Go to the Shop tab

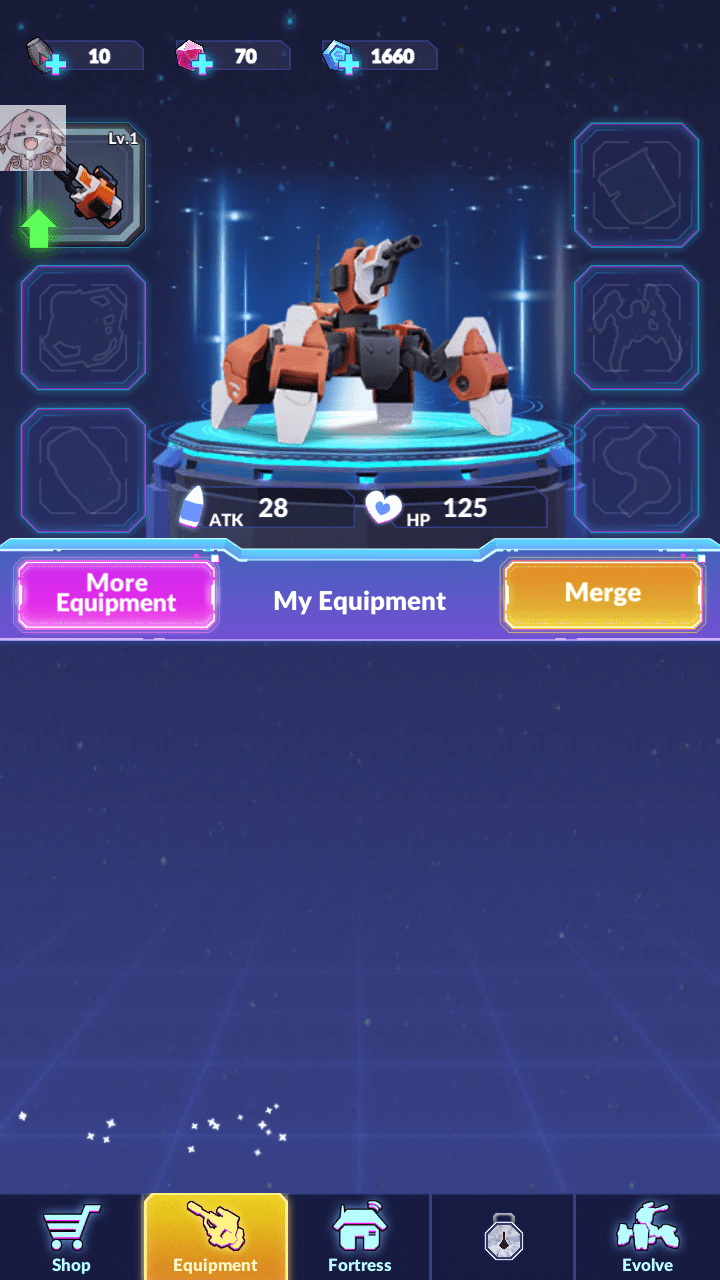click(x=71, y=1237)
